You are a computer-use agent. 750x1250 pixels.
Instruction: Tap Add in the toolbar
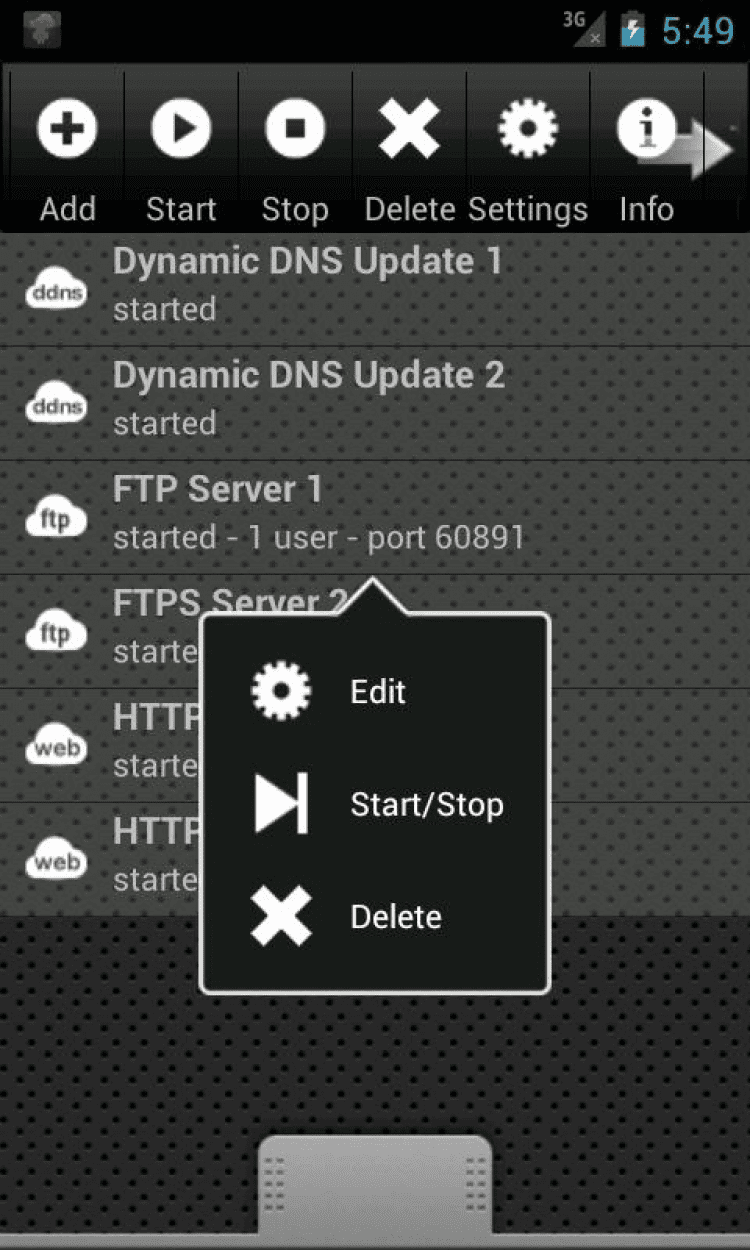67,150
